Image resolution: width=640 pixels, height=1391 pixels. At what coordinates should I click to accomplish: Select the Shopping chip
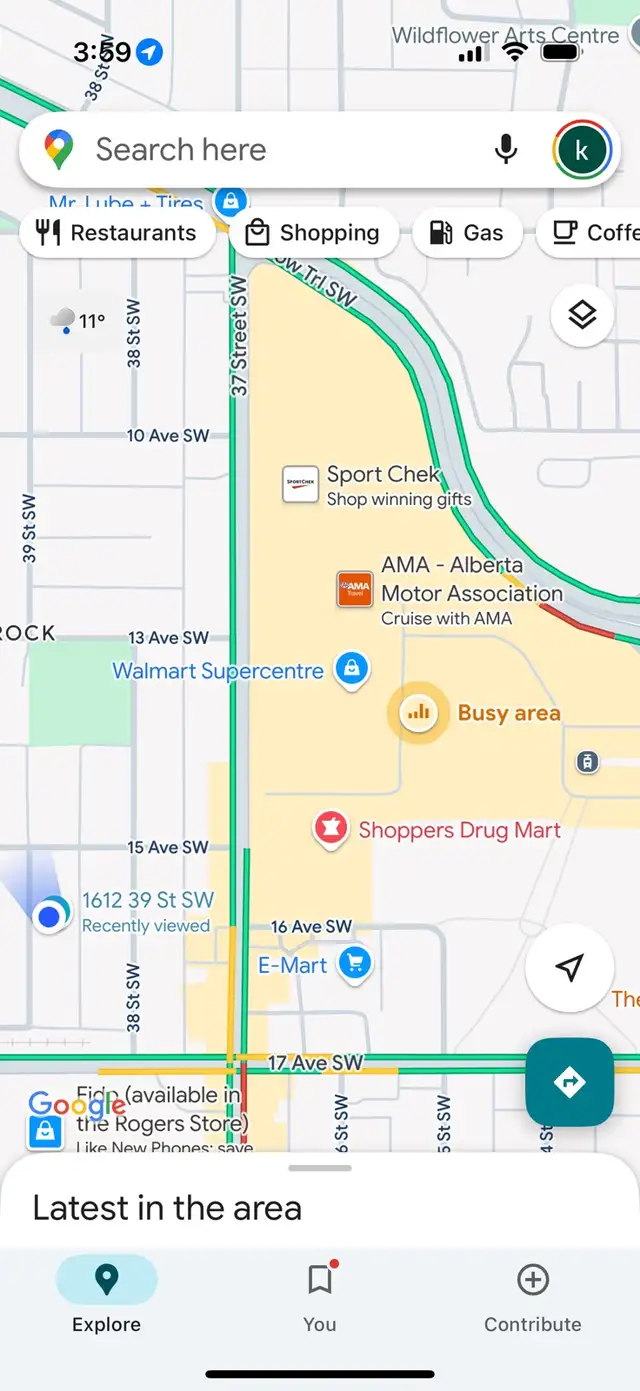pyautogui.click(x=314, y=233)
